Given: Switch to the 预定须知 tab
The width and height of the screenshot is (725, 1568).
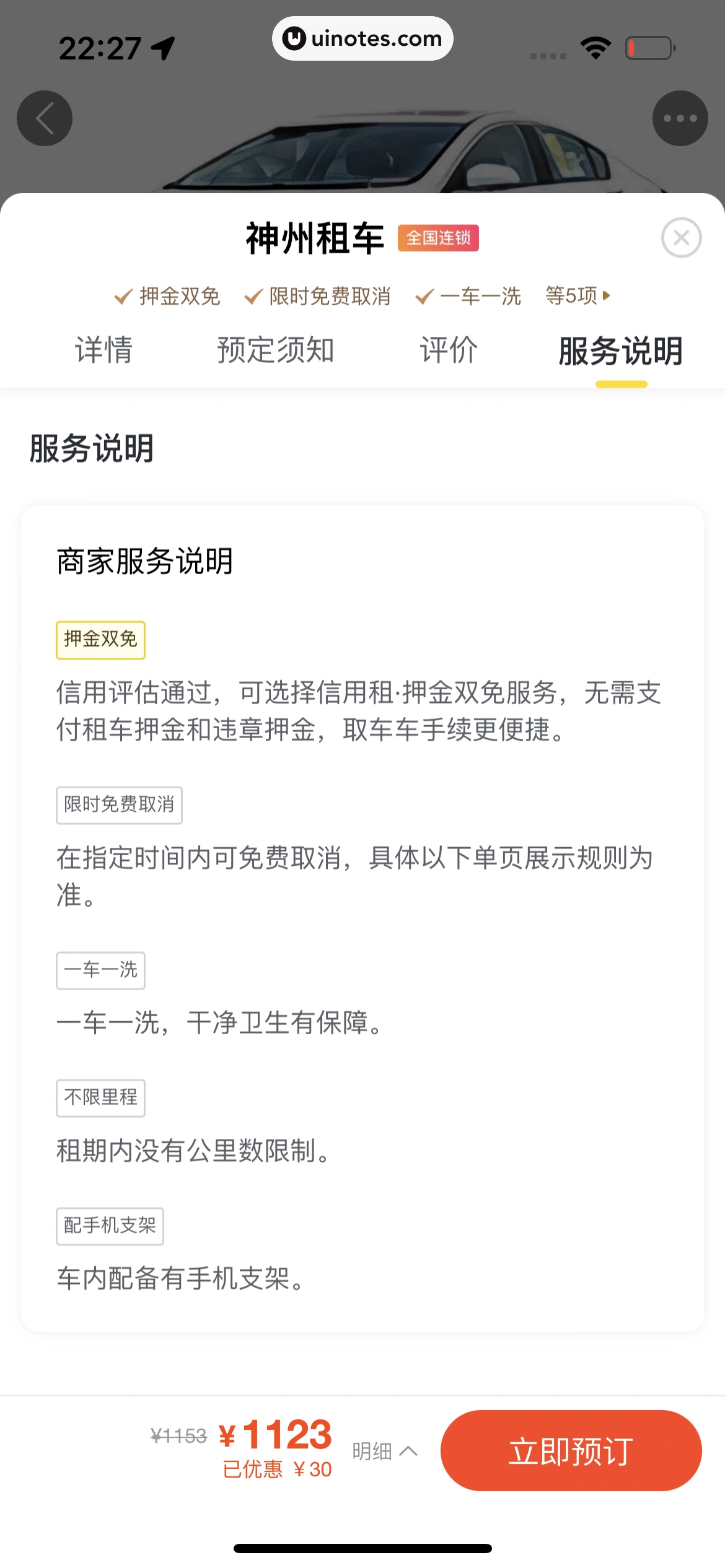Looking at the screenshot, I should [276, 350].
